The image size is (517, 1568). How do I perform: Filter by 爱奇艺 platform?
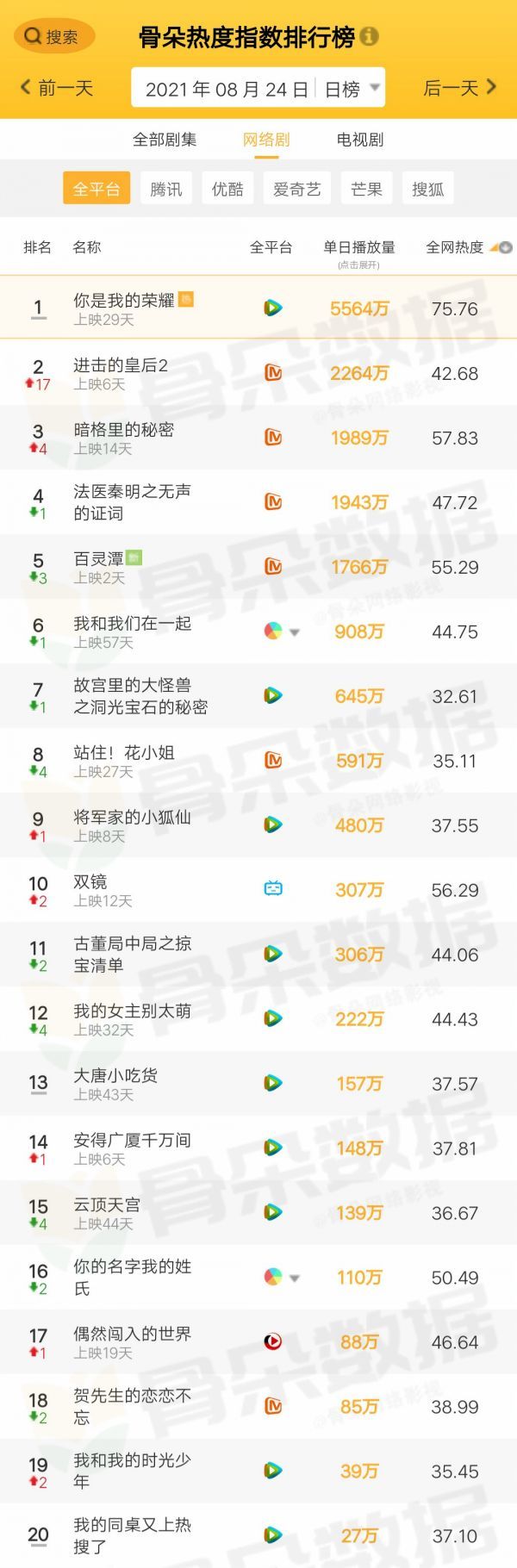[296, 189]
